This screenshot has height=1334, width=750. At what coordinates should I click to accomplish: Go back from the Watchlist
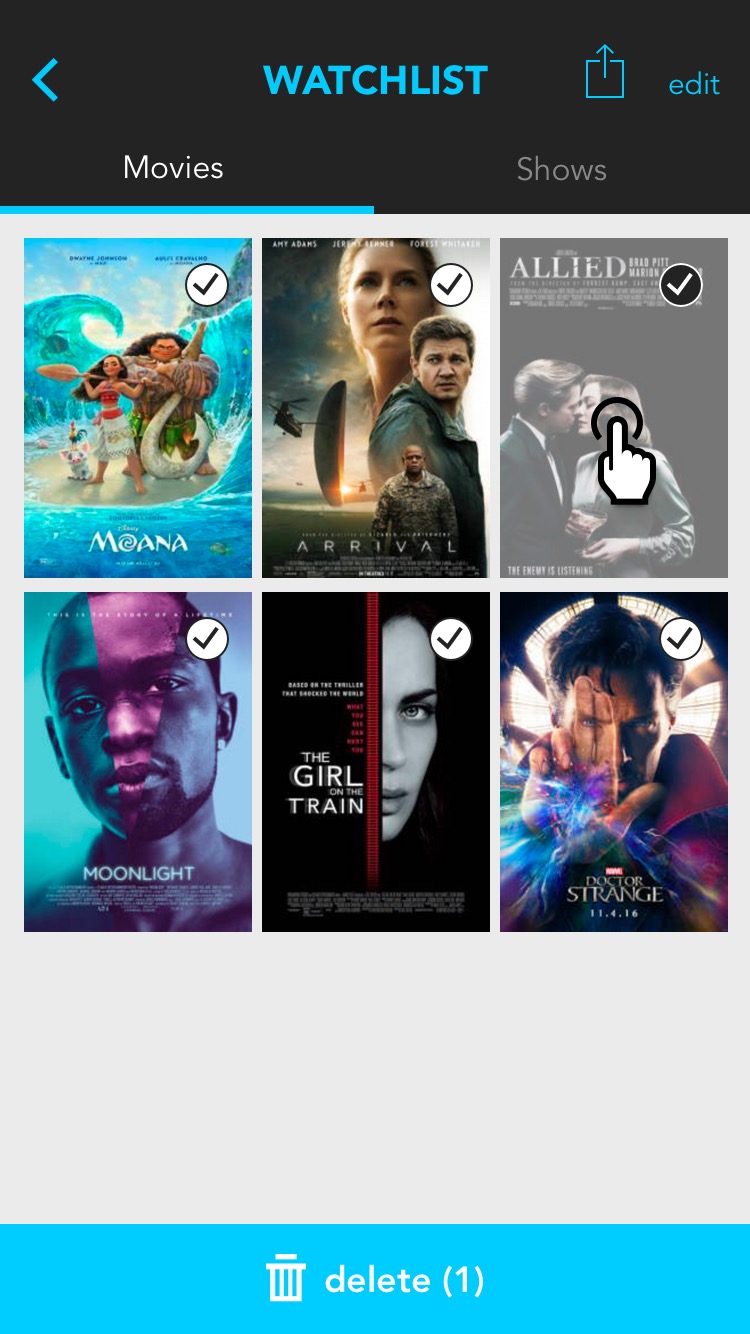click(x=46, y=80)
